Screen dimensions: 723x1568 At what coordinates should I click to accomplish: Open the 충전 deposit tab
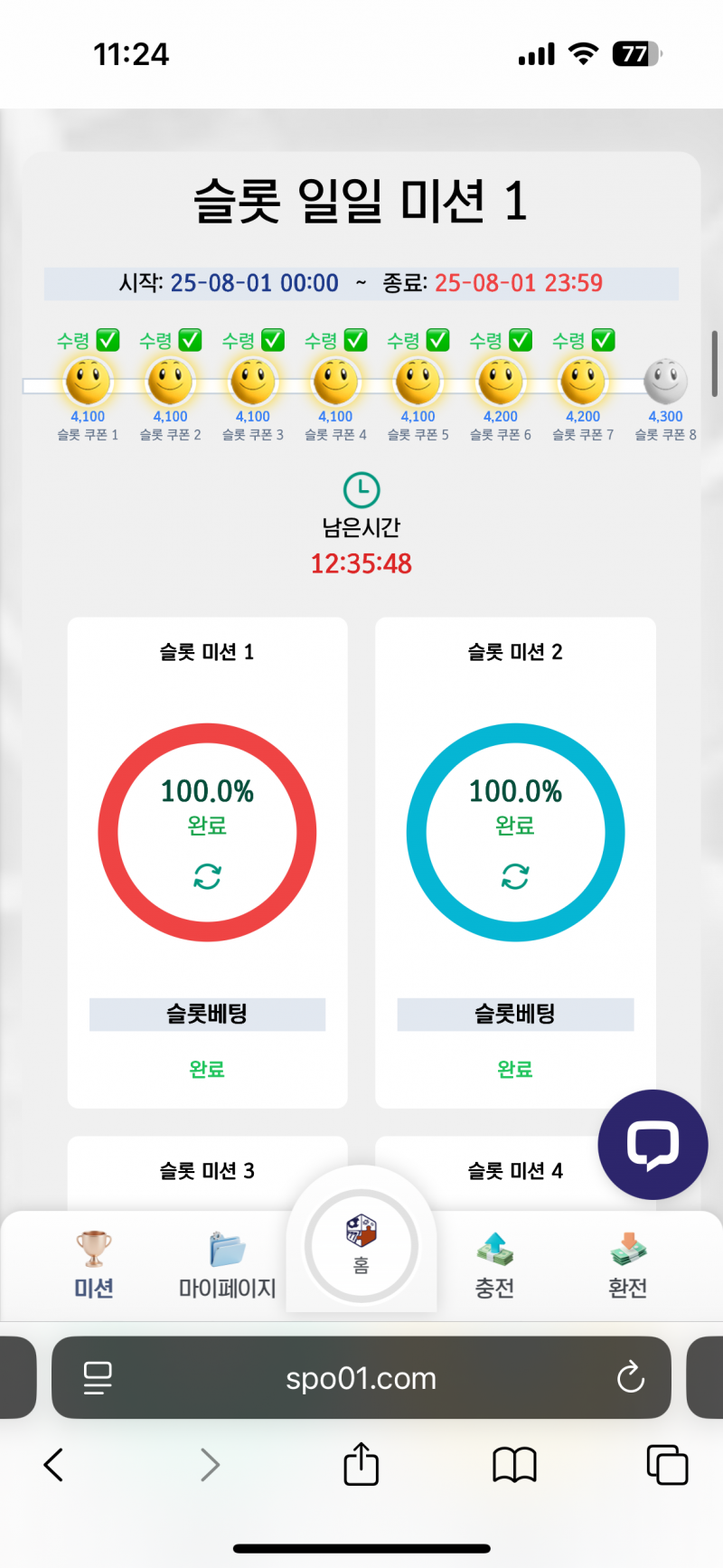click(494, 1265)
